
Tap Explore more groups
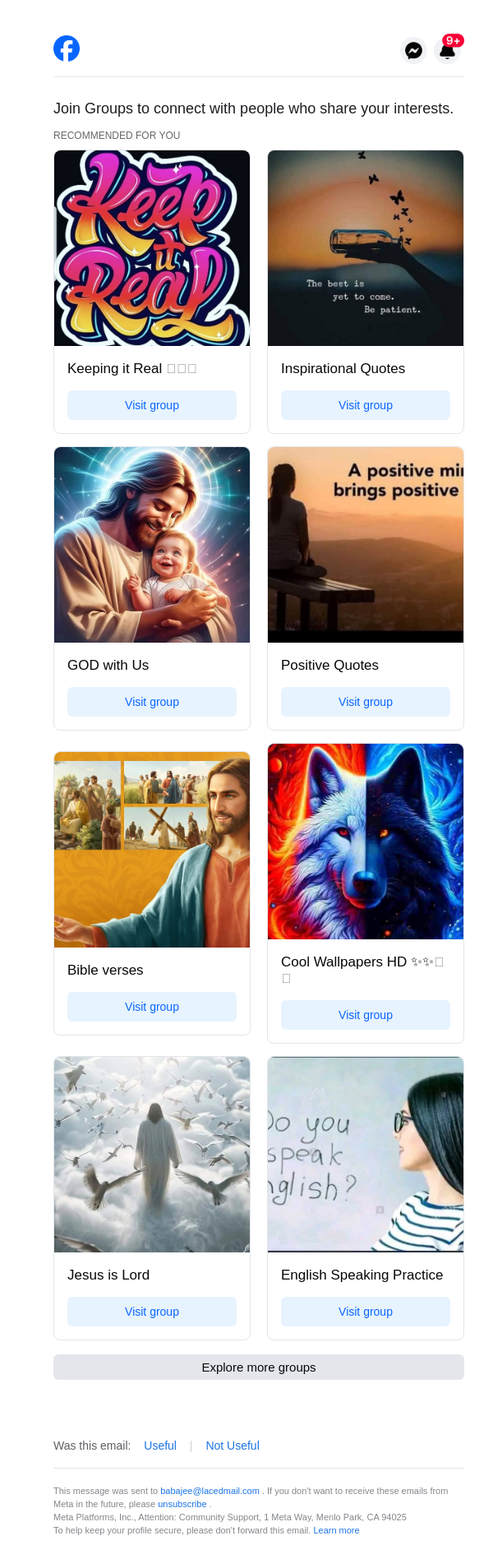[x=259, y=1367]
